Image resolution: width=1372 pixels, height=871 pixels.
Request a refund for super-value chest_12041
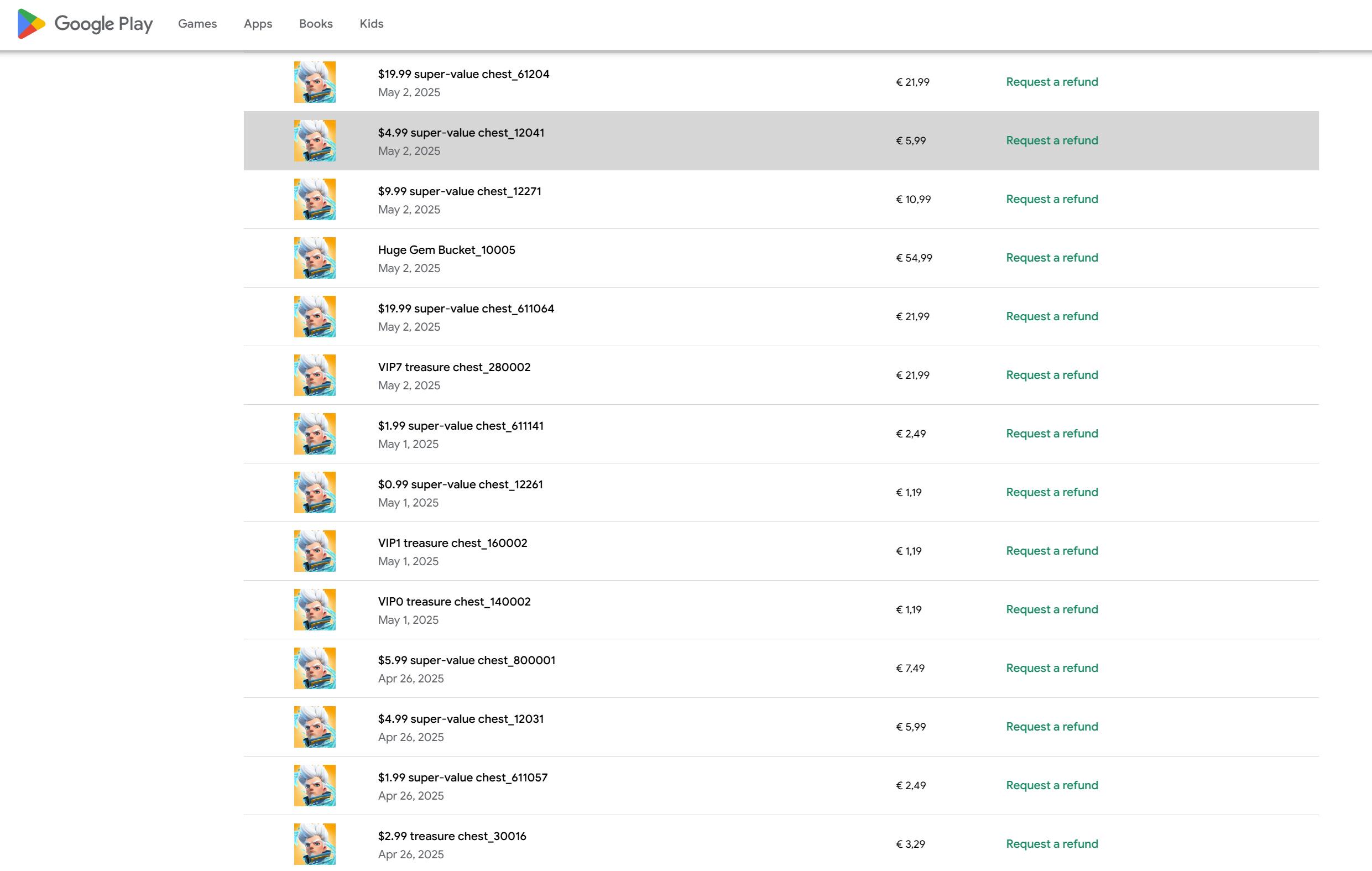pyautogui.click(x=1051, y=140)
